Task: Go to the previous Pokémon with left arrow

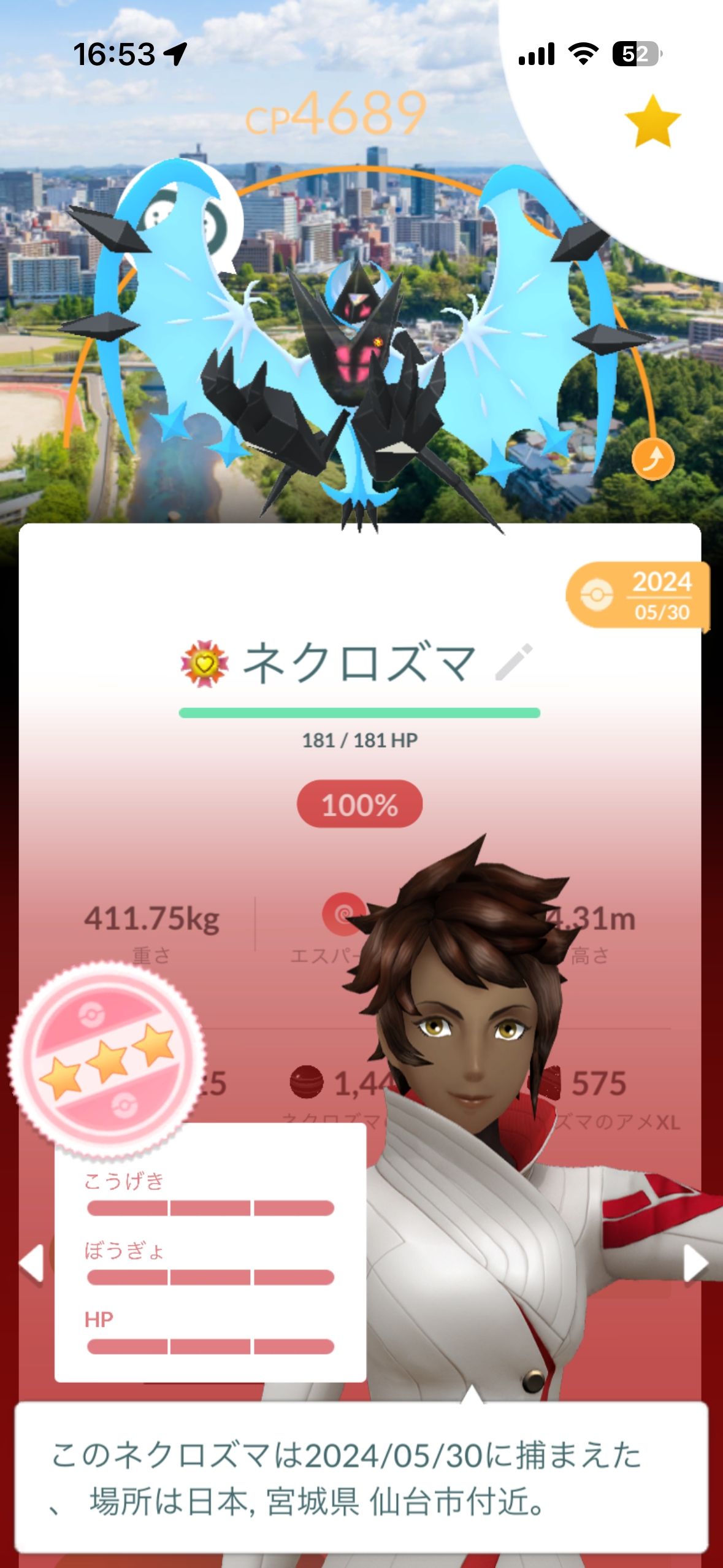Action: pos(31,1264)
